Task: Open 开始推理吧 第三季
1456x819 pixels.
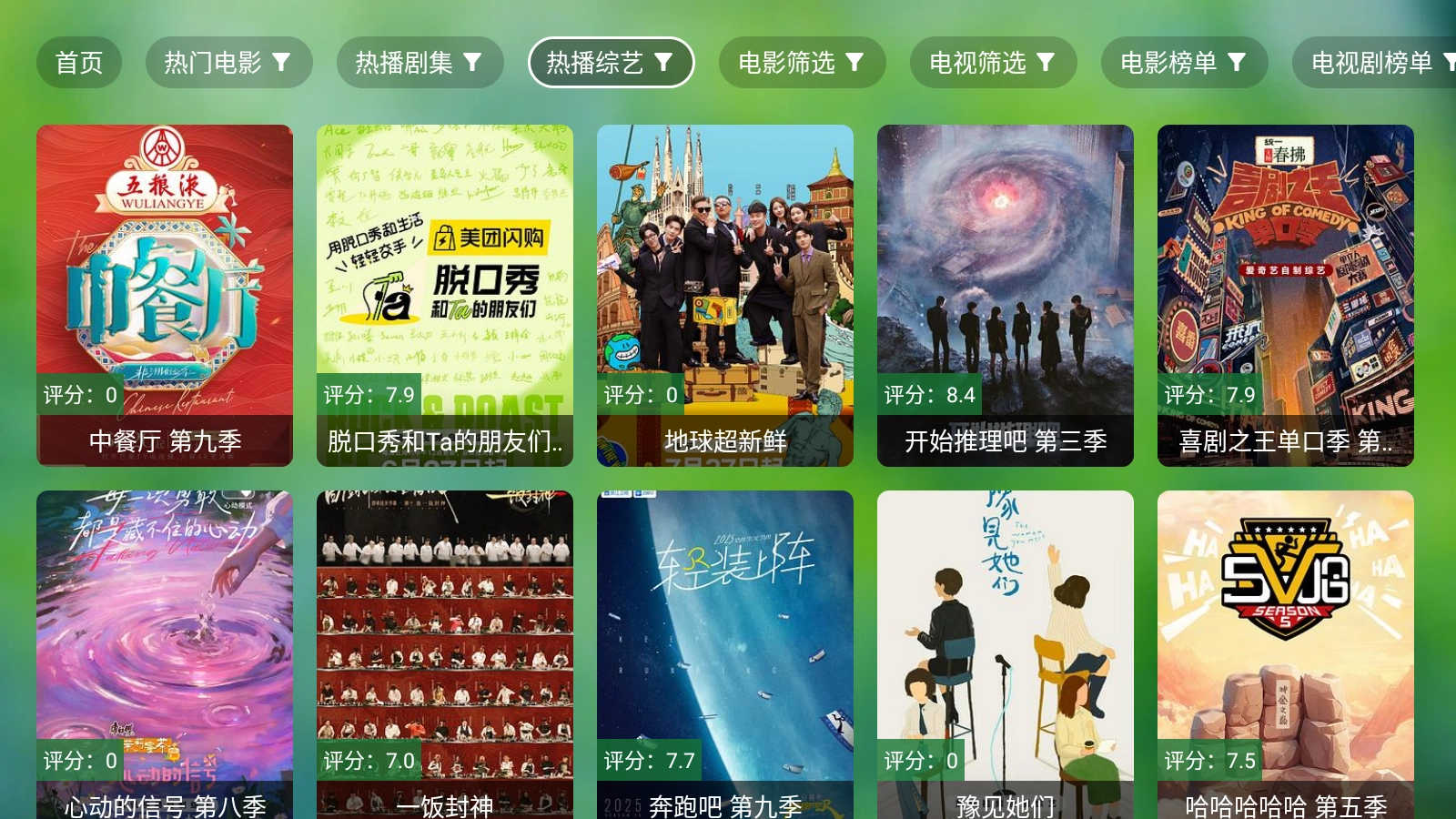Action: (1006, 296)
